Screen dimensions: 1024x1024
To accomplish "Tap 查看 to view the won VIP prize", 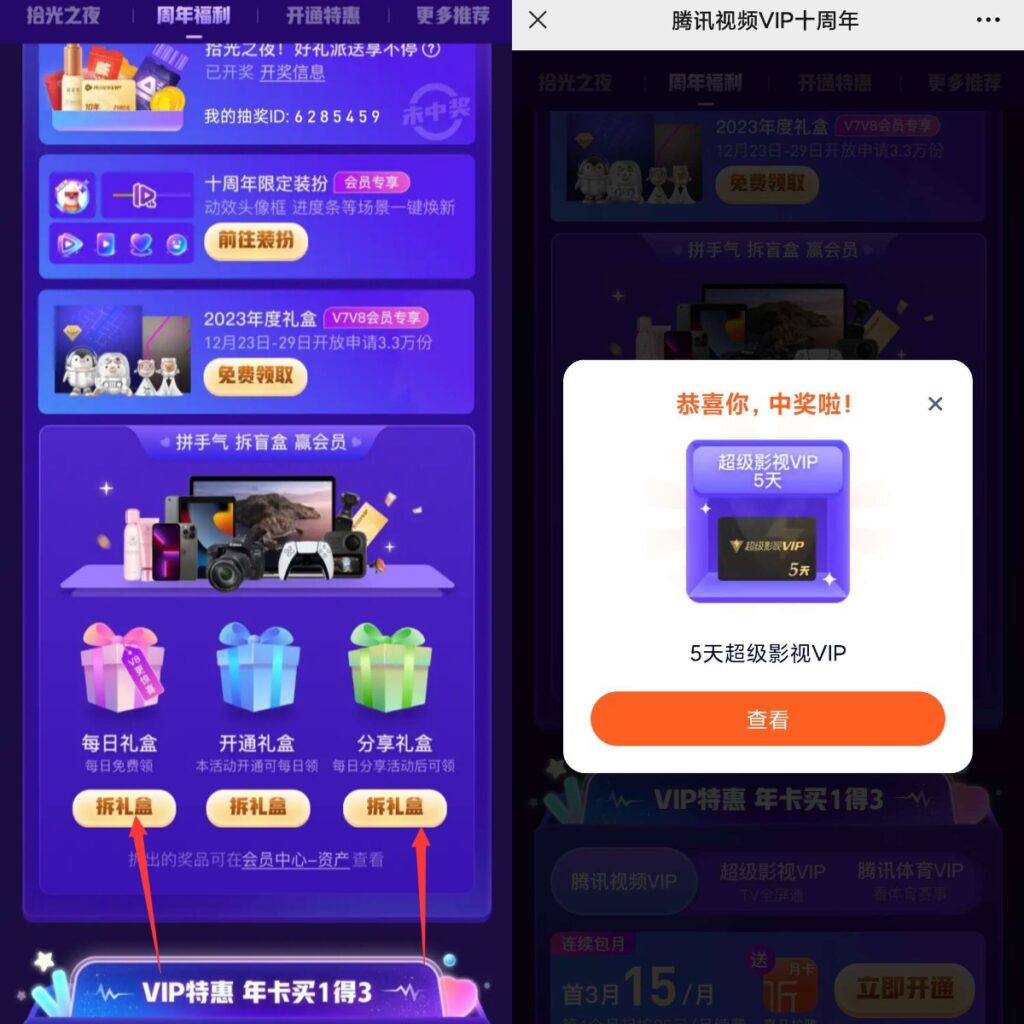I will coord(767,719).
